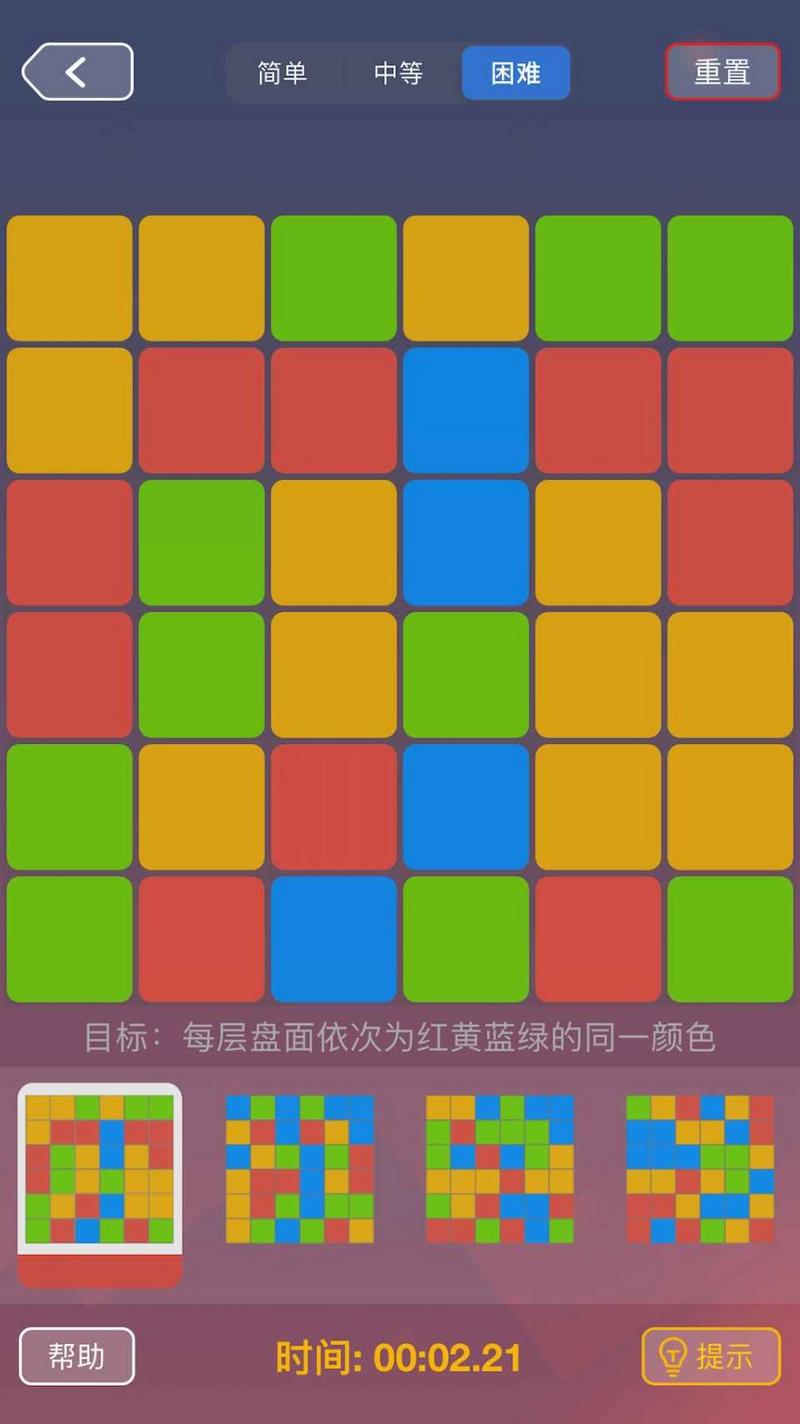Go back using the arrow button

[x=77, y=72]
